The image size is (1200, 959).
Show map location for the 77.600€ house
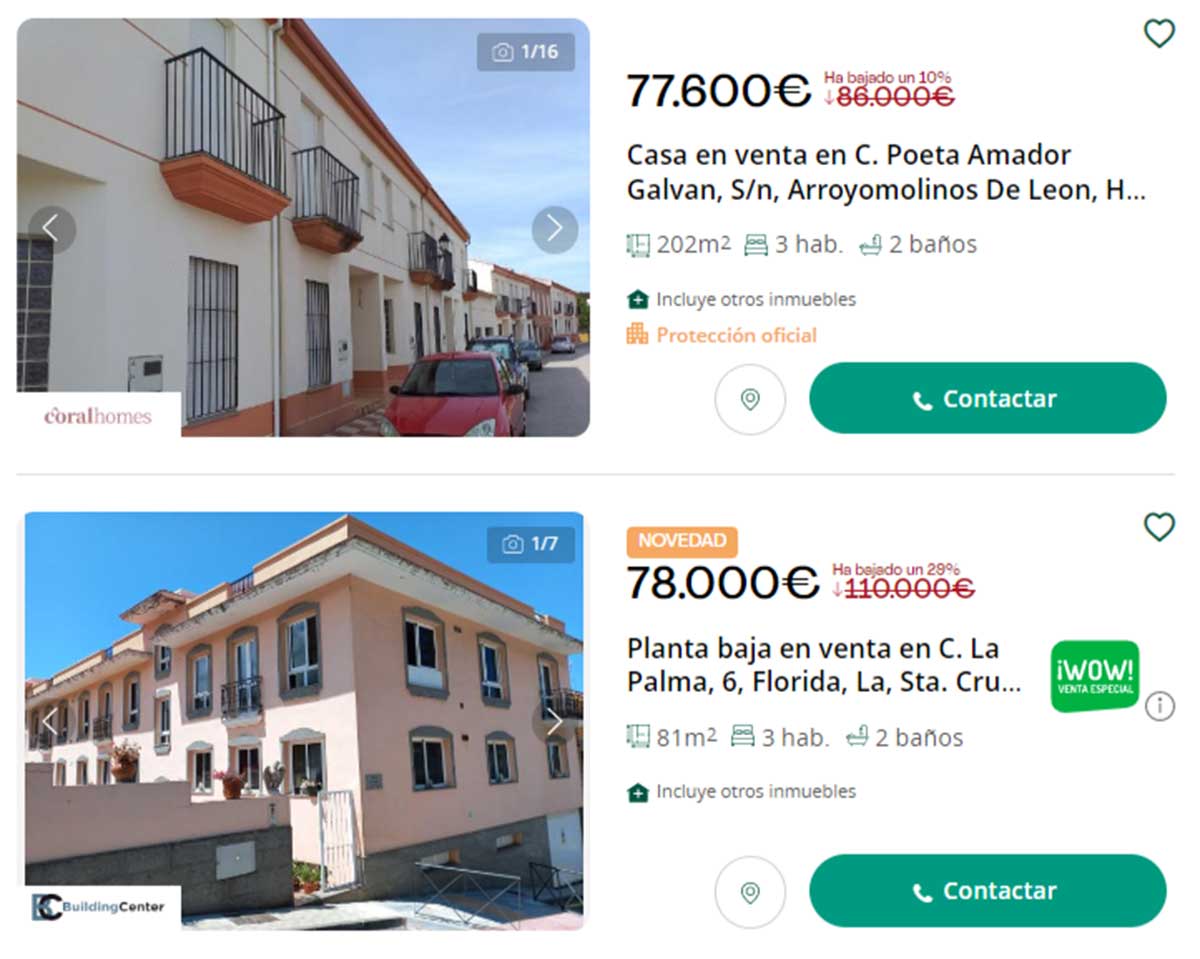750,399
